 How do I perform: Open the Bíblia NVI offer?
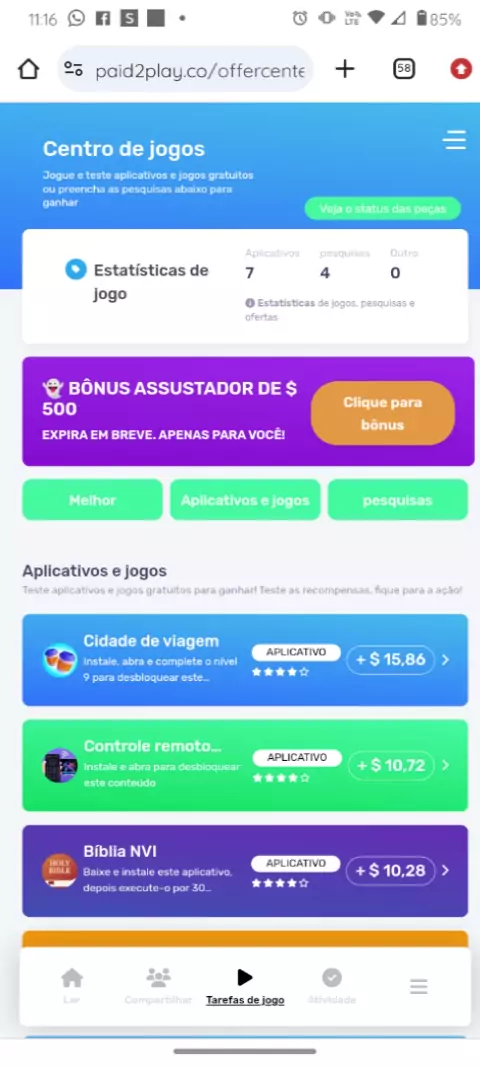245,871
